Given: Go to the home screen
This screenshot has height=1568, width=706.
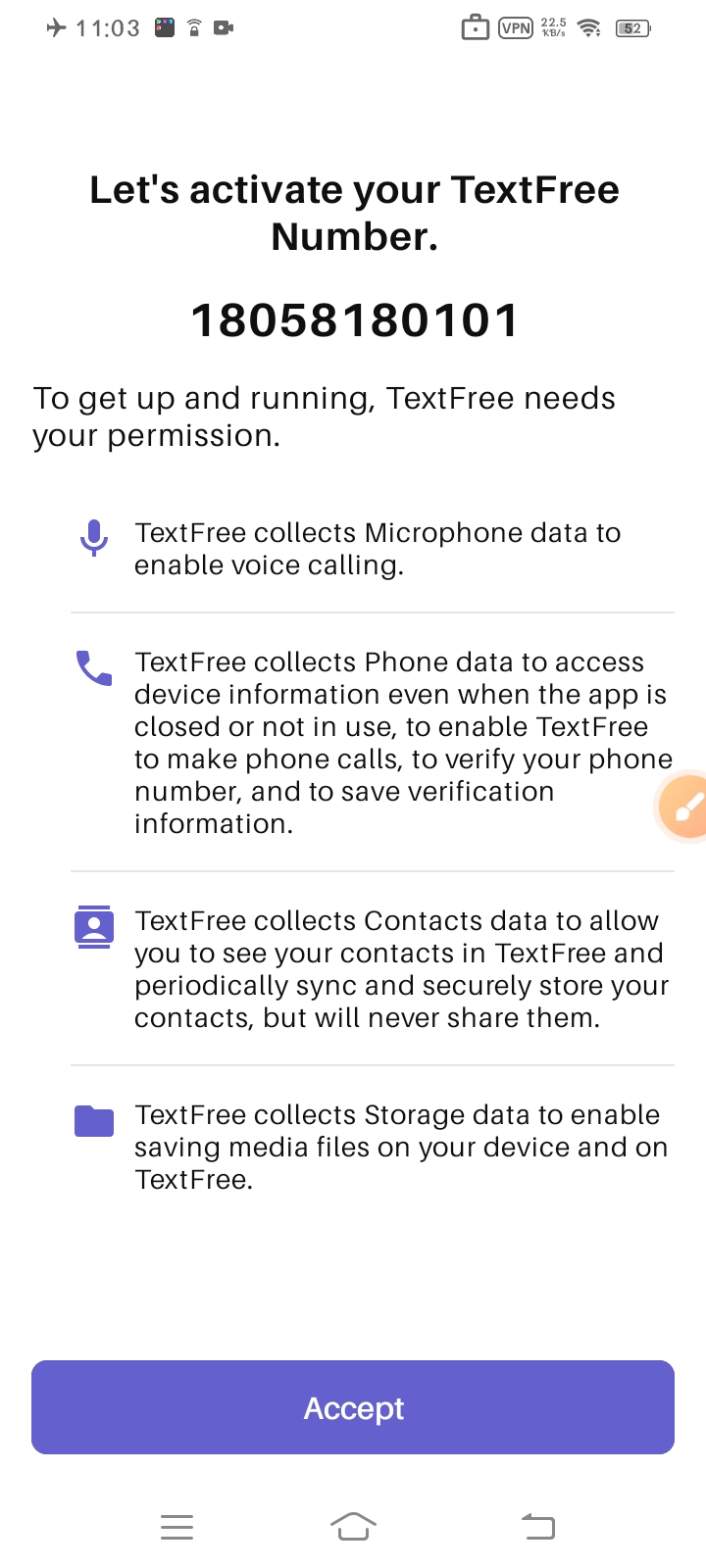Looking at the screenshot, I should click(353, 1526).
